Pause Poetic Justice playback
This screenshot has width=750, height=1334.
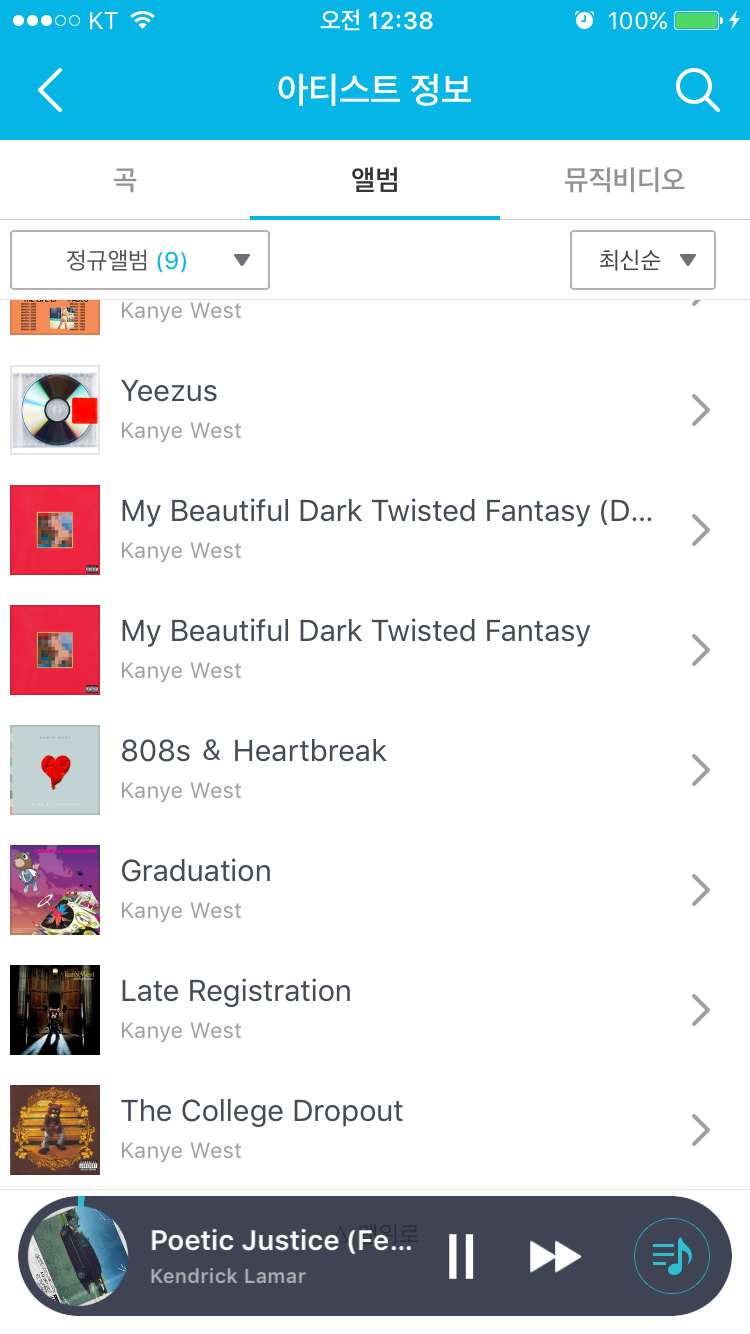coord(461,1256)
